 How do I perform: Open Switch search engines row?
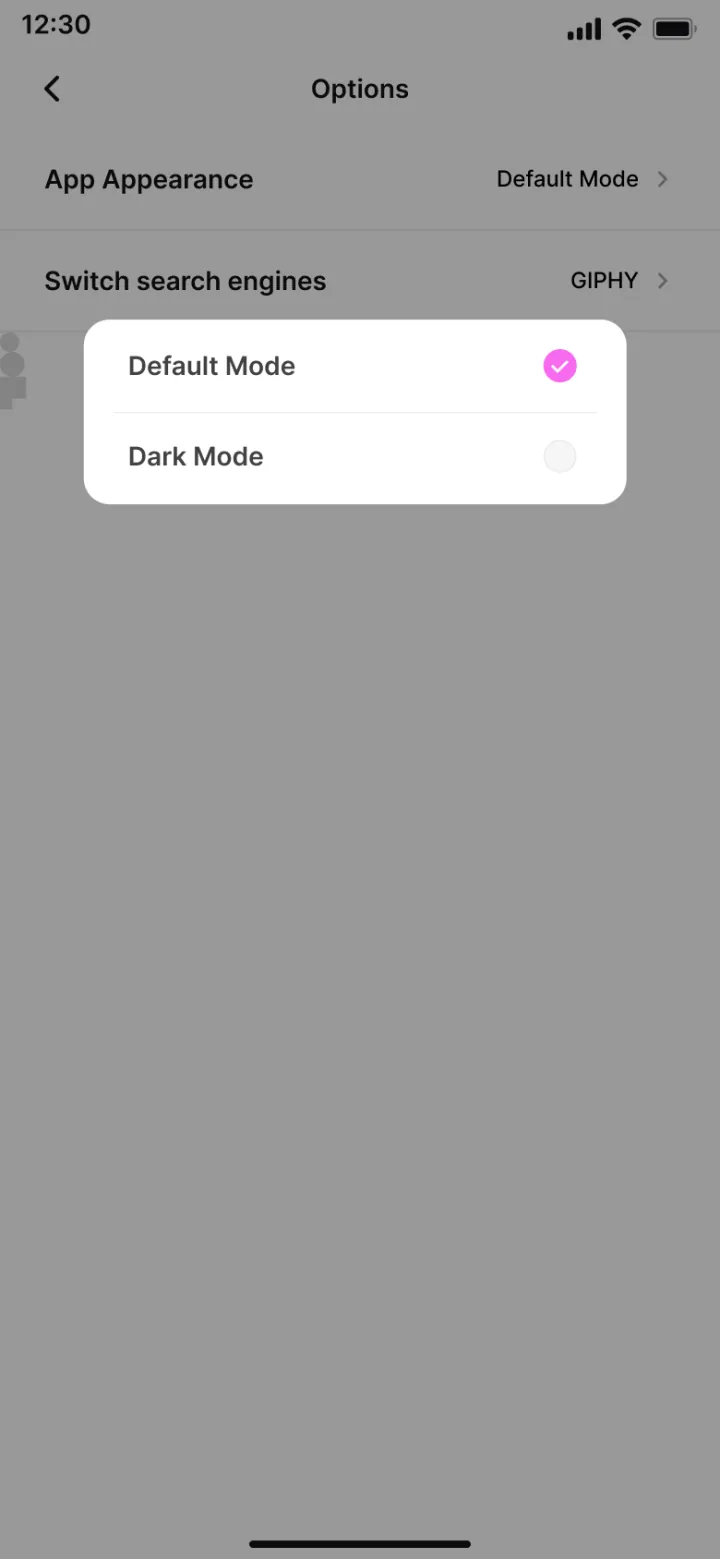pos(360,281)
